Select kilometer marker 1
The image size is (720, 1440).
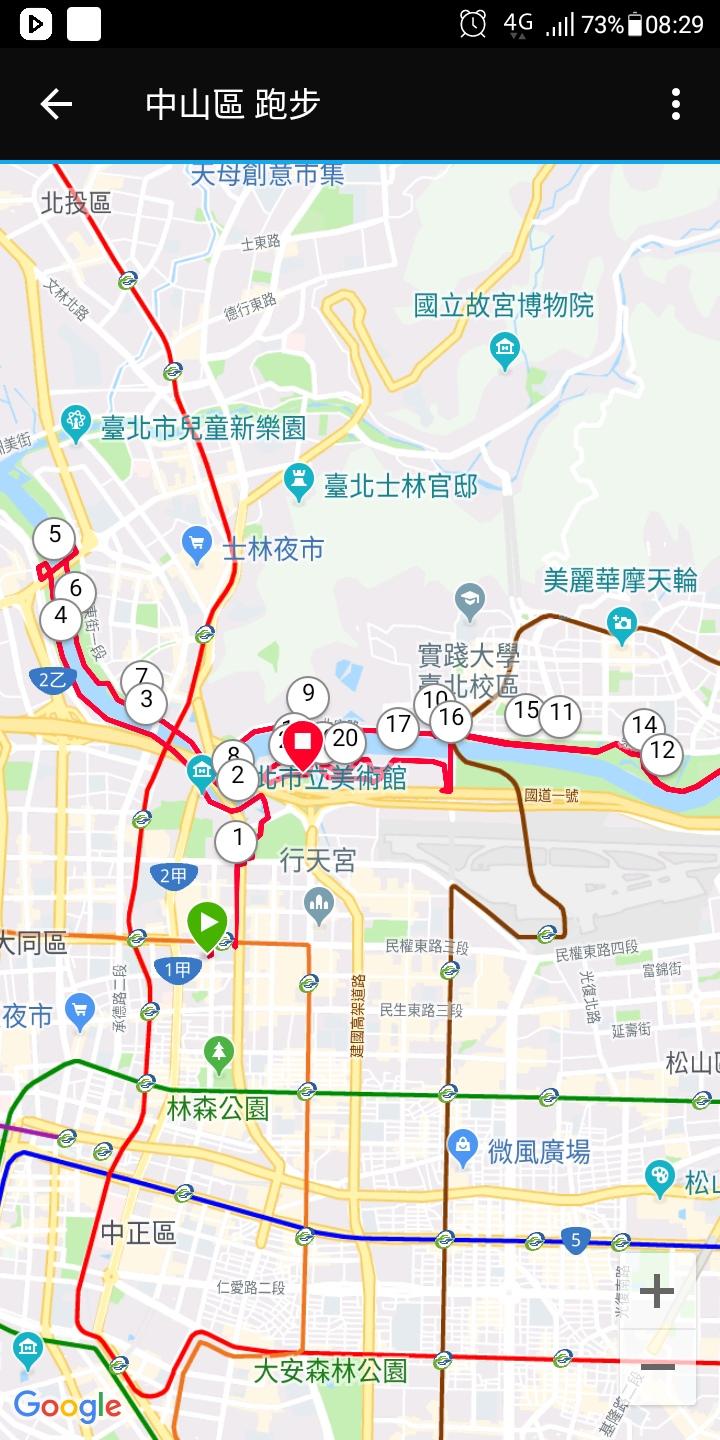click(x=237, y=839)
